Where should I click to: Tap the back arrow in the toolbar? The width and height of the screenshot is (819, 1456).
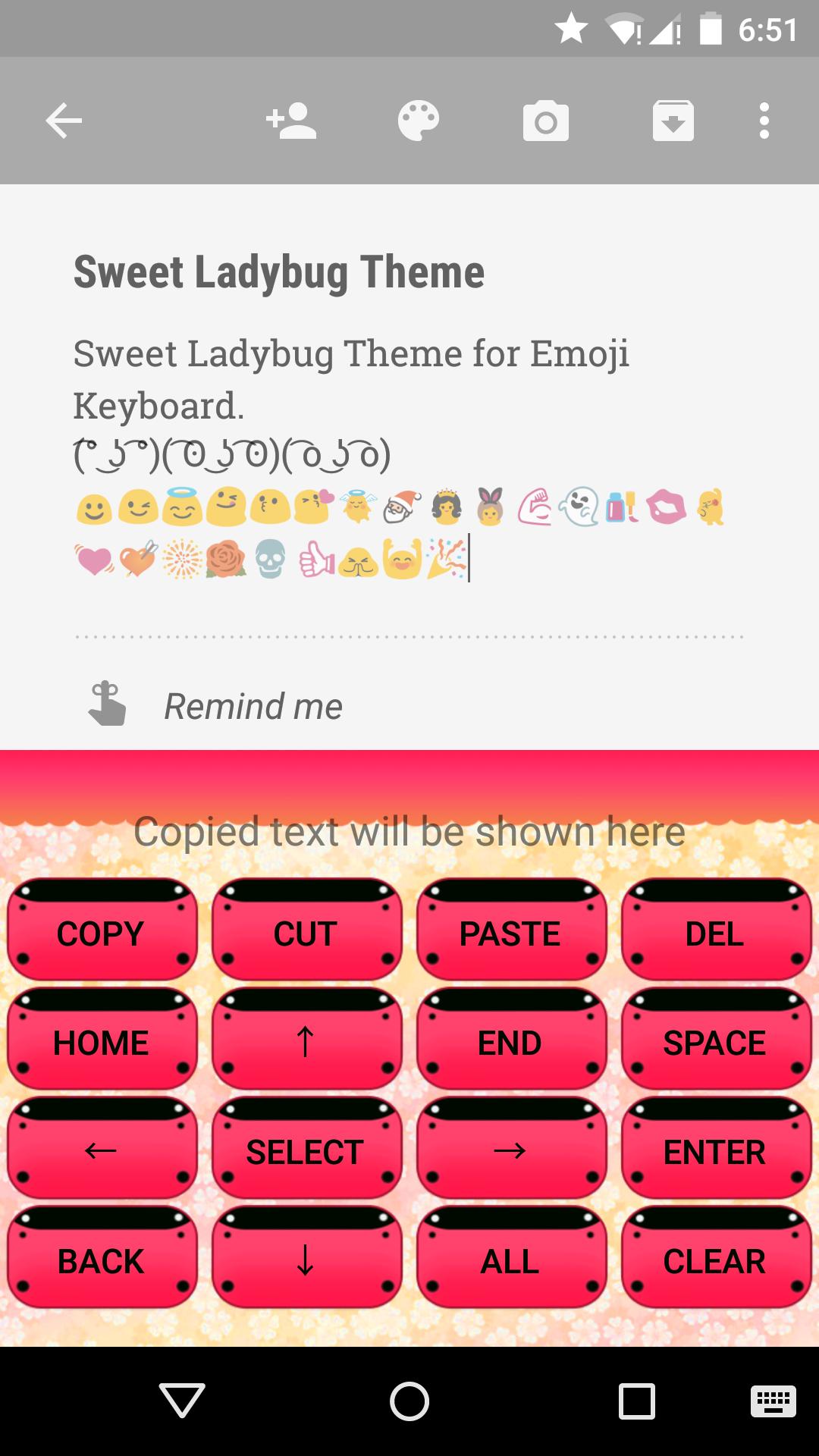point(64,119)
